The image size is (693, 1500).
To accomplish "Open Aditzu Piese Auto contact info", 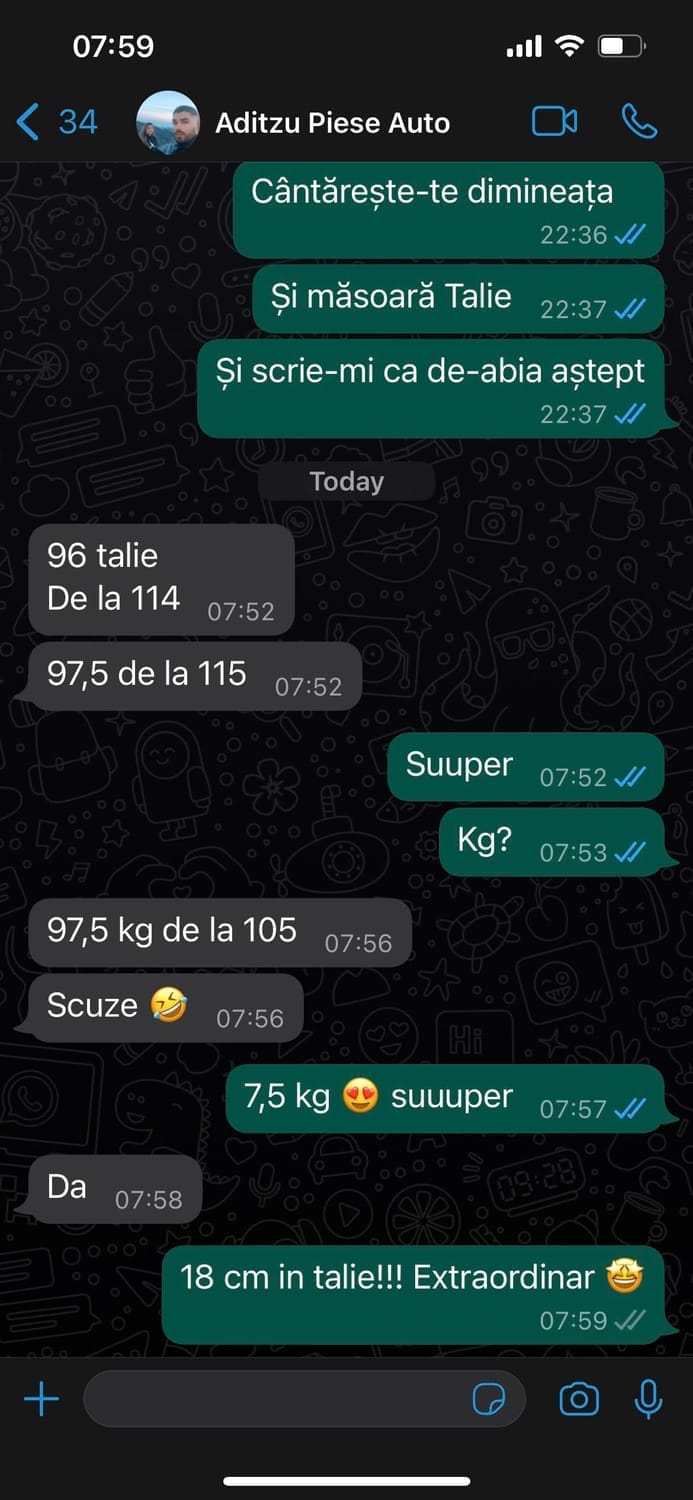I will point(332,123).
